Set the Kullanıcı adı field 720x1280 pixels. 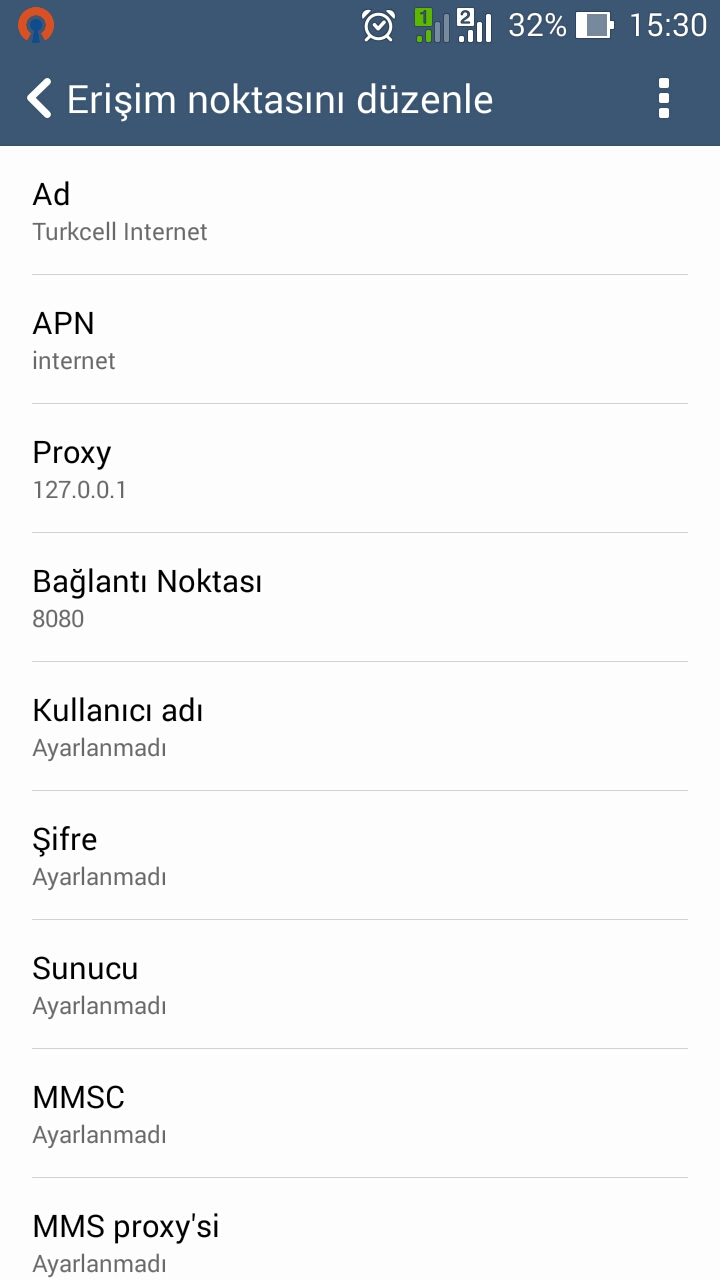(360, 727)
